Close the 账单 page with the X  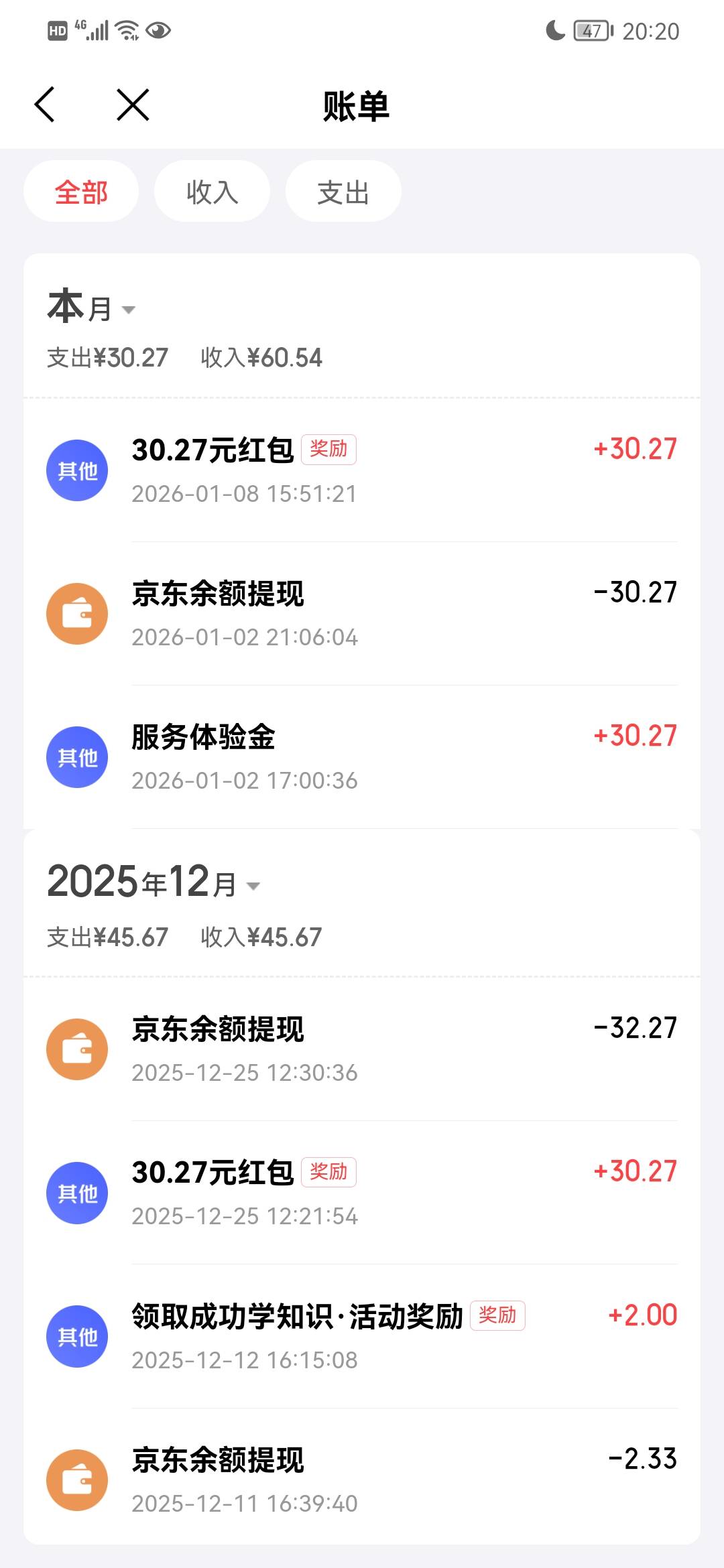[x=133, y=105]
